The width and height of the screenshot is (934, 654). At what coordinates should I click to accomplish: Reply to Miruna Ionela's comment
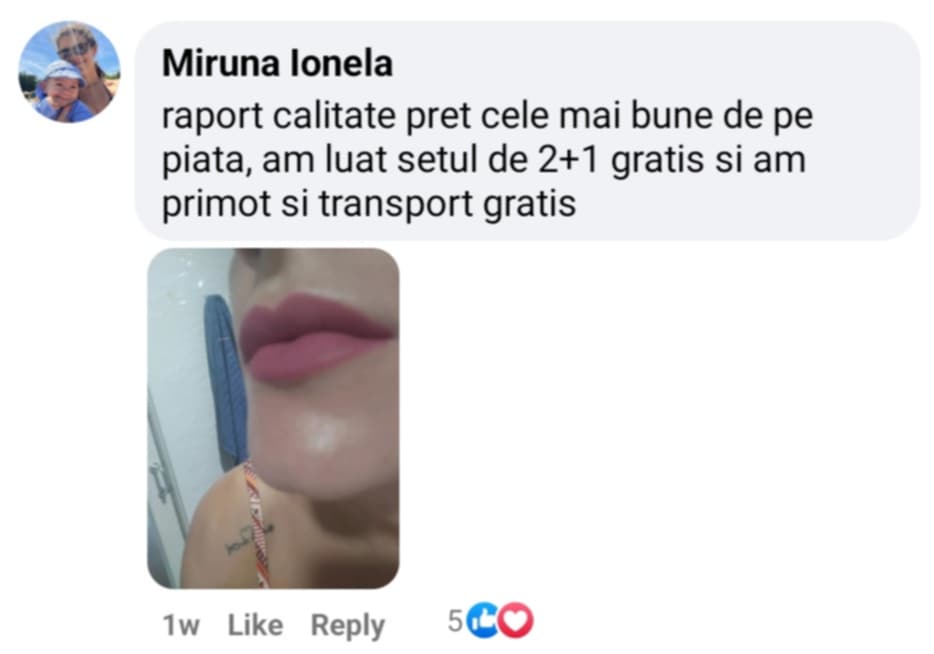[347, 625]
